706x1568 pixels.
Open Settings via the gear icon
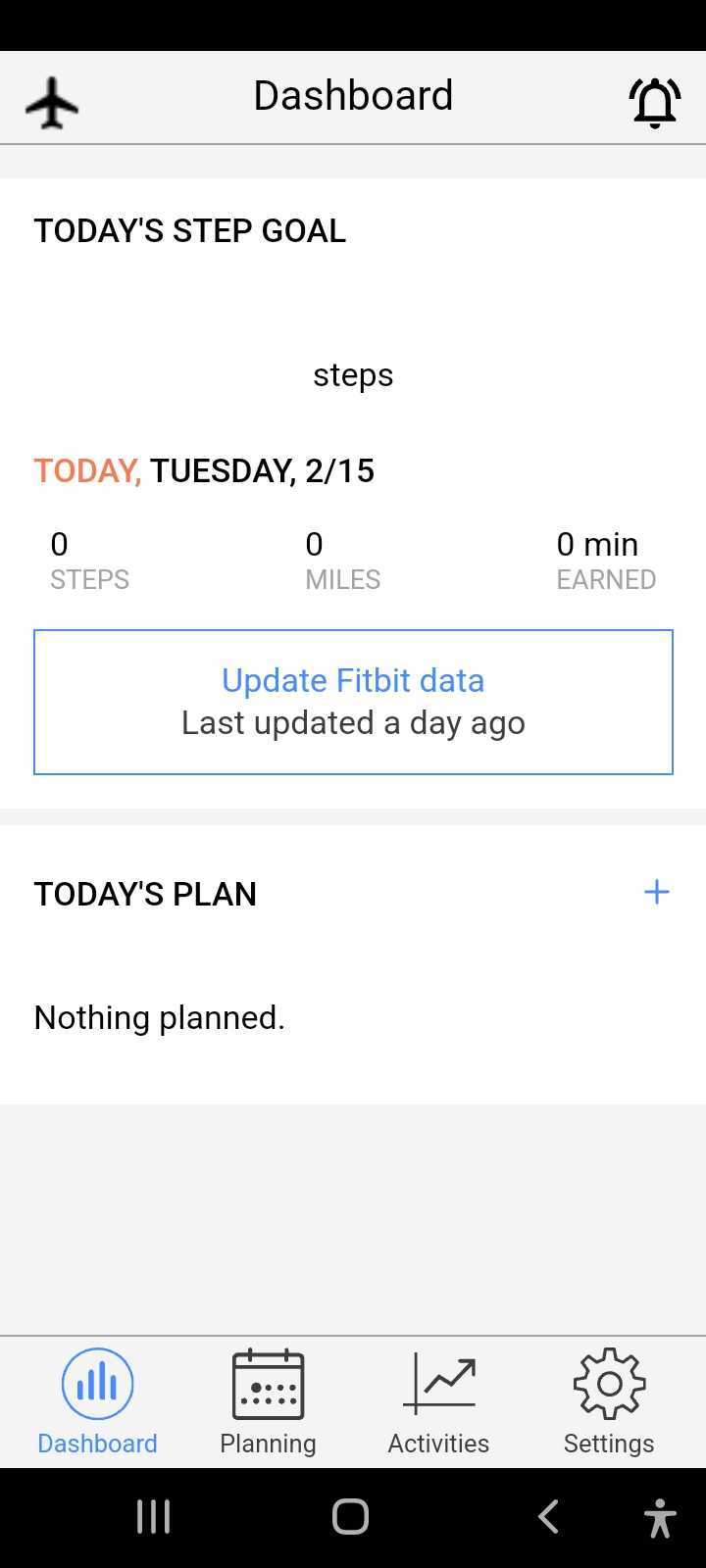[609, 1383]
